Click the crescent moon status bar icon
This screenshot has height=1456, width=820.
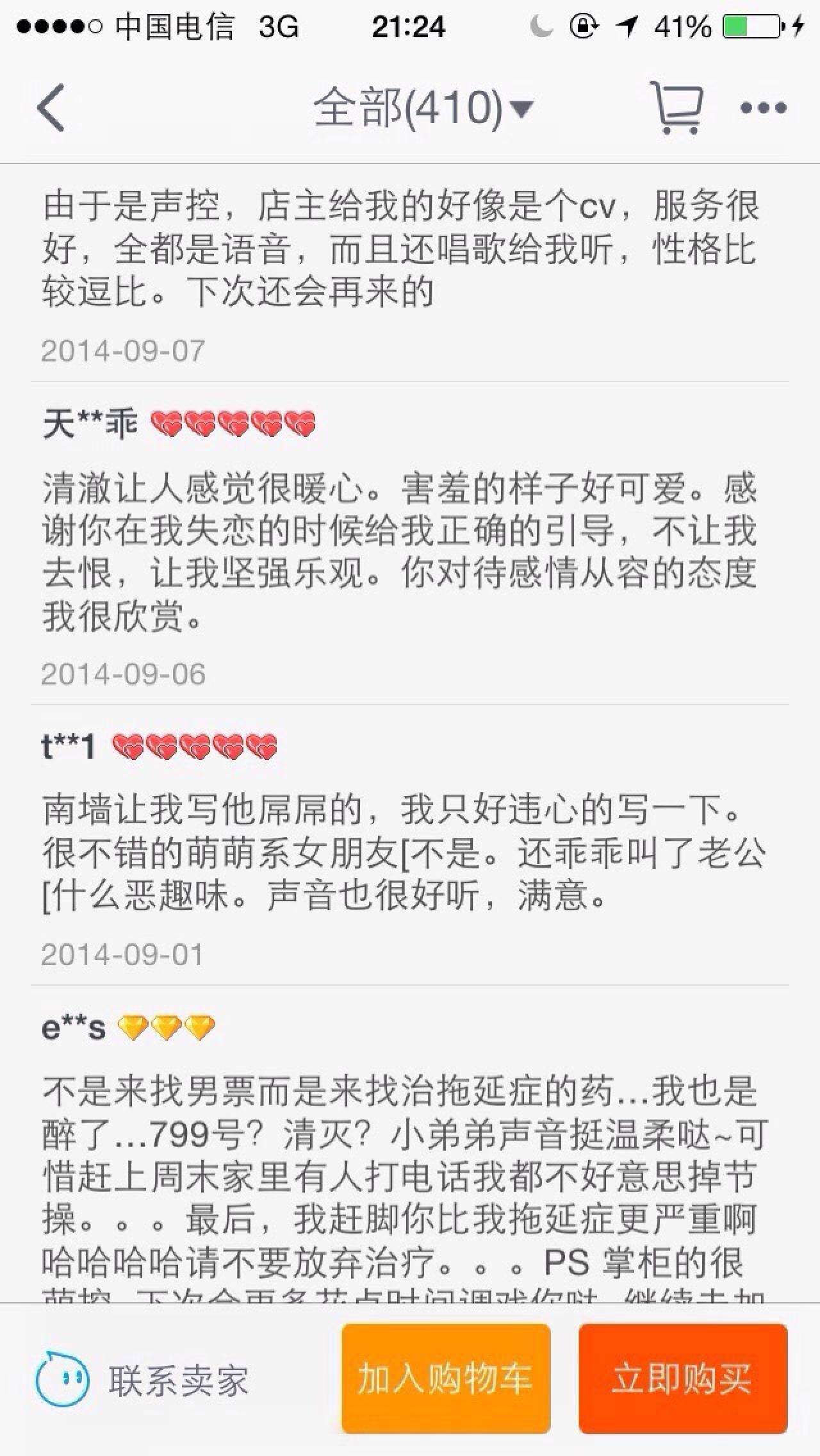540,24
